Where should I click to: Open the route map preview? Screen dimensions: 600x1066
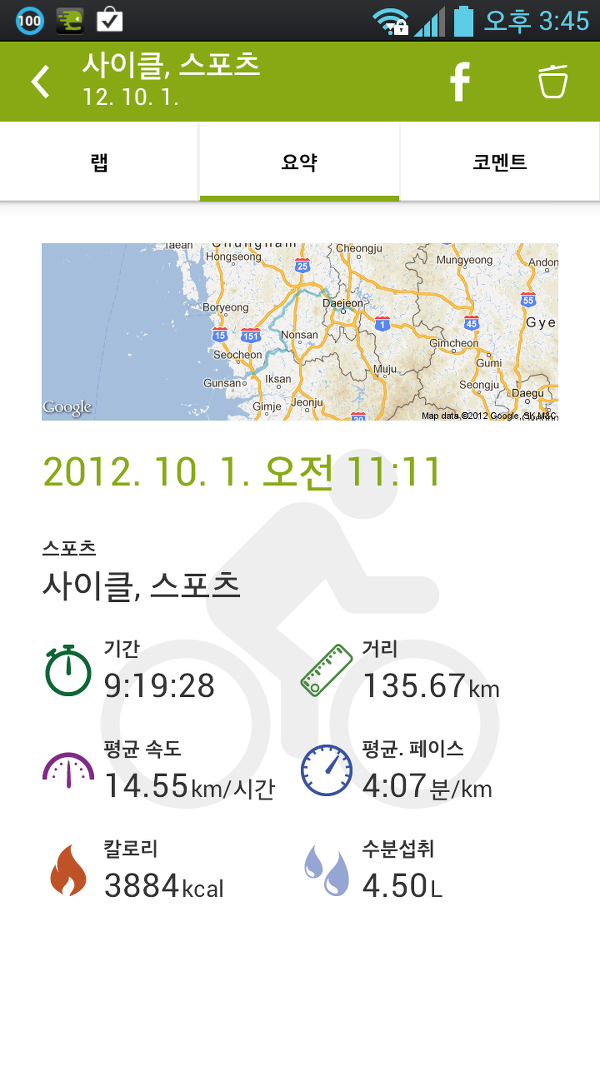tap(300, 332)
